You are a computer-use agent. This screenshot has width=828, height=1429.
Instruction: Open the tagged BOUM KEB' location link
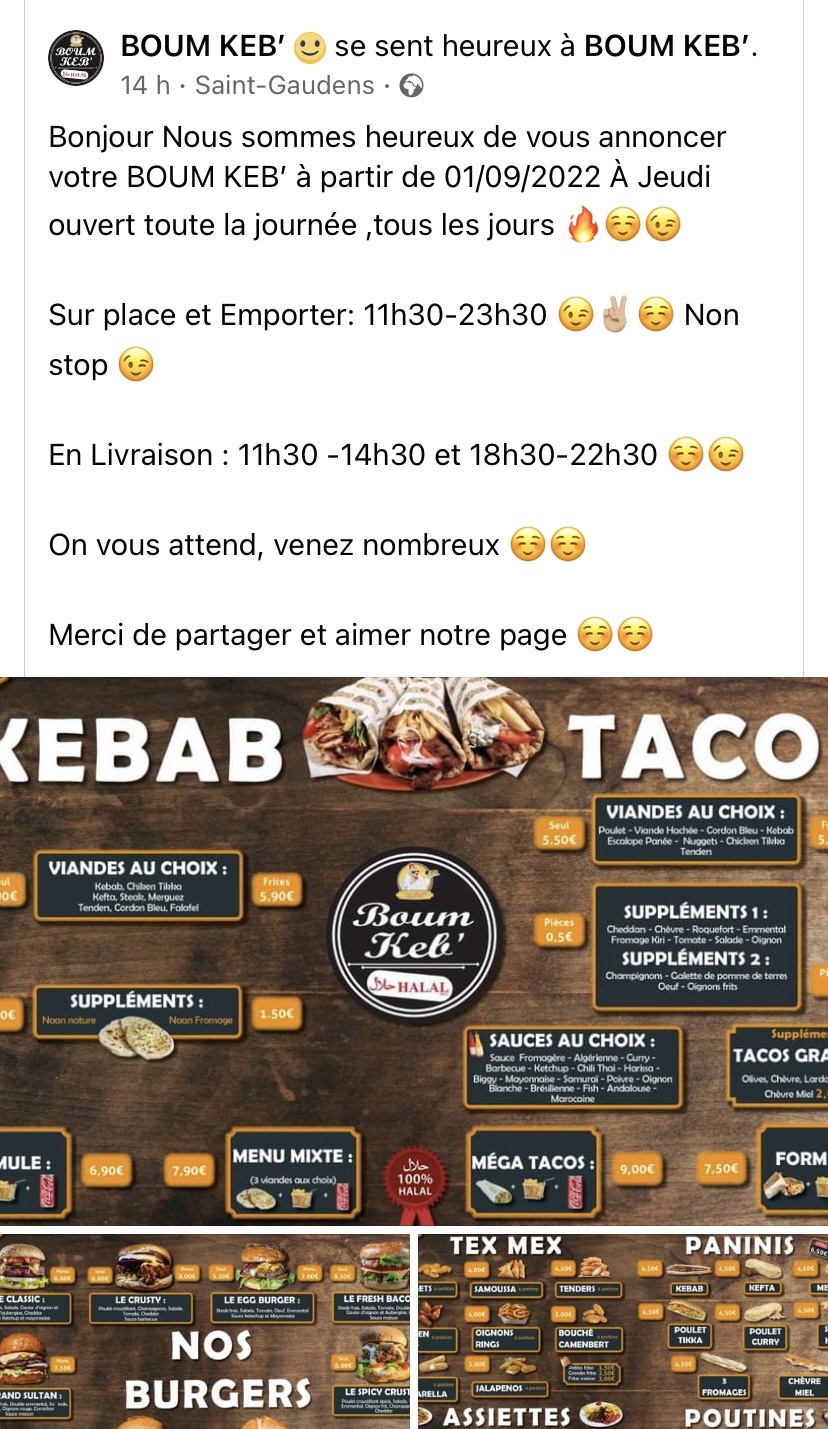point(668,46)
